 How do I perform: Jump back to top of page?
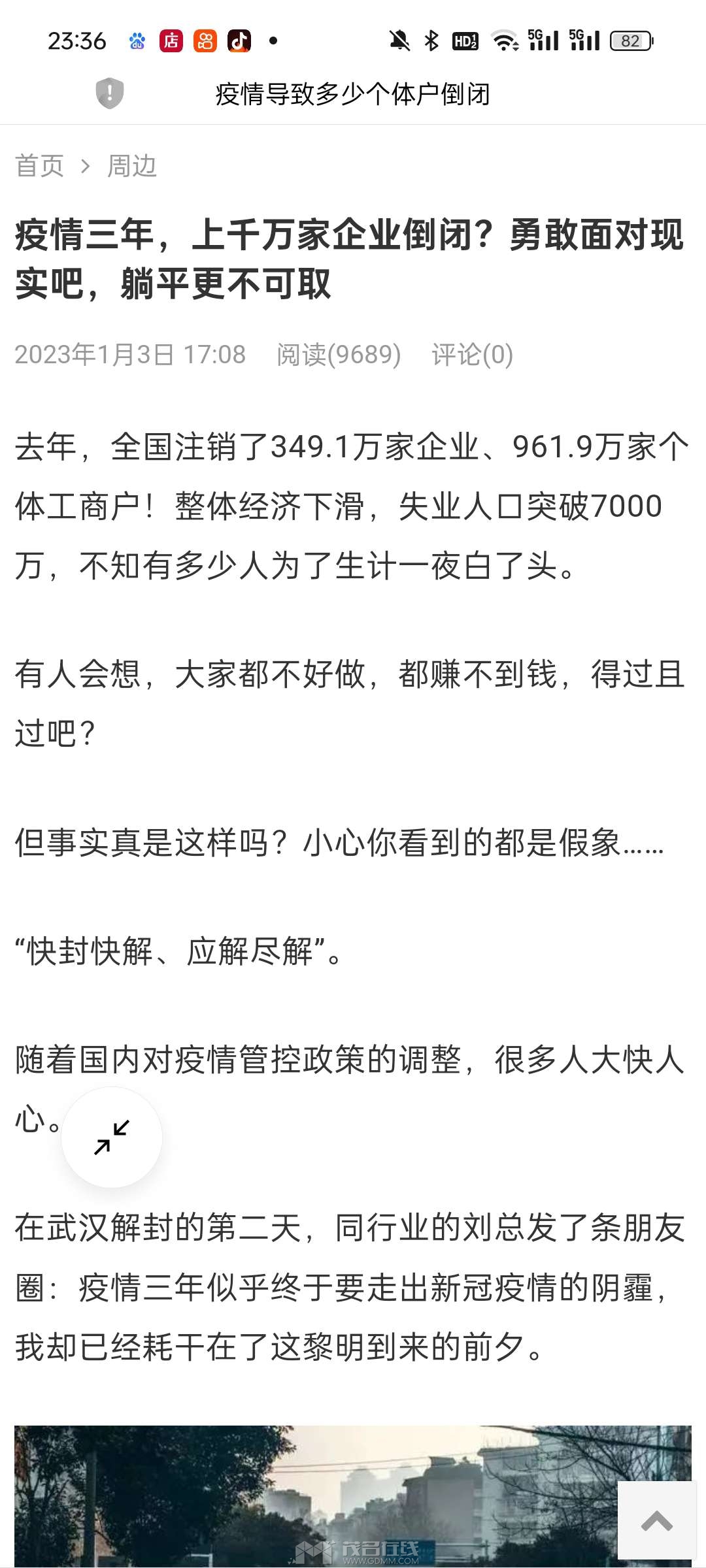tap(657, 1521)
